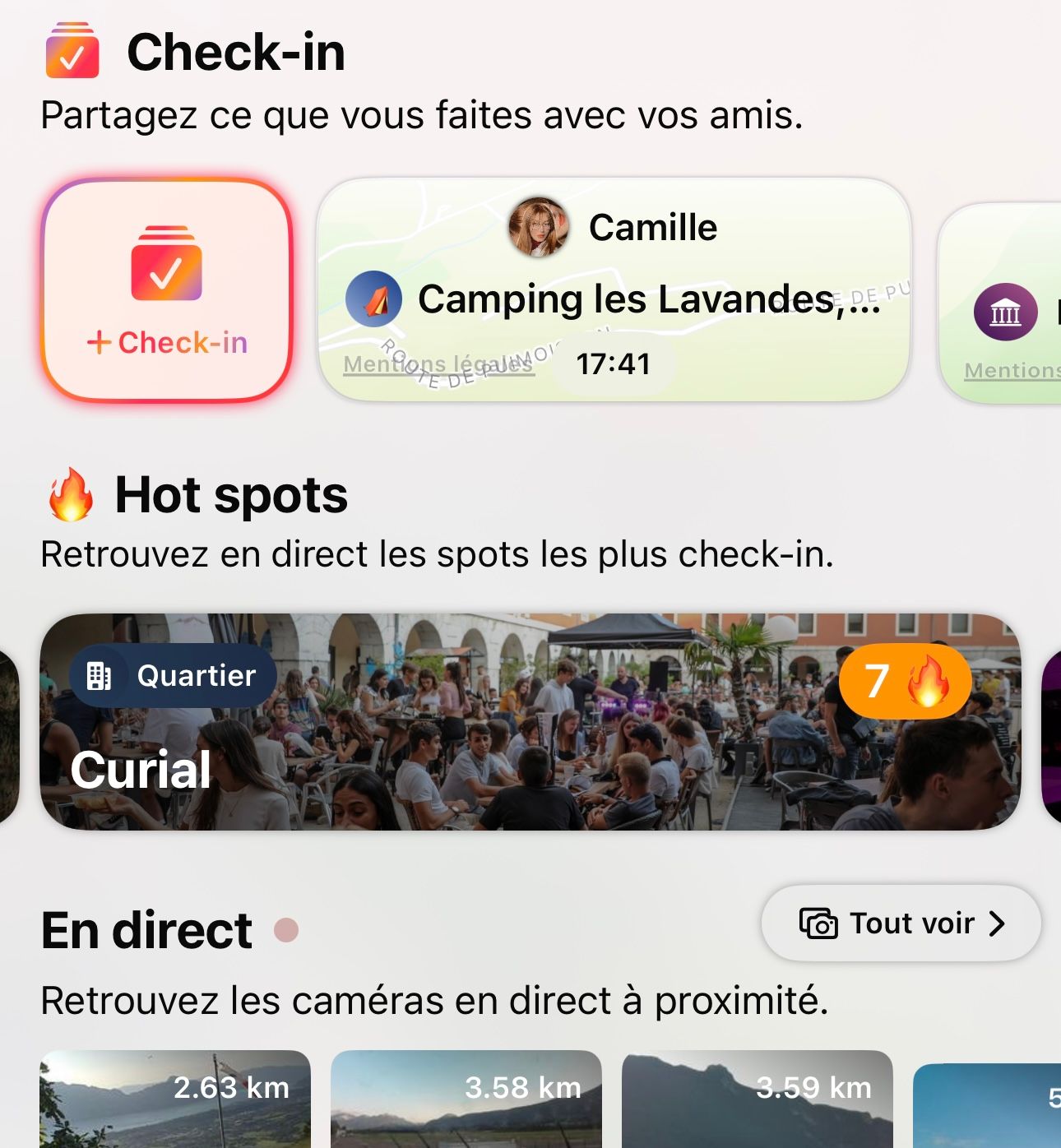This screenshot has height=1148, width=1061.
Task: Create a new Check-in
Action: (x=167, y=290)
